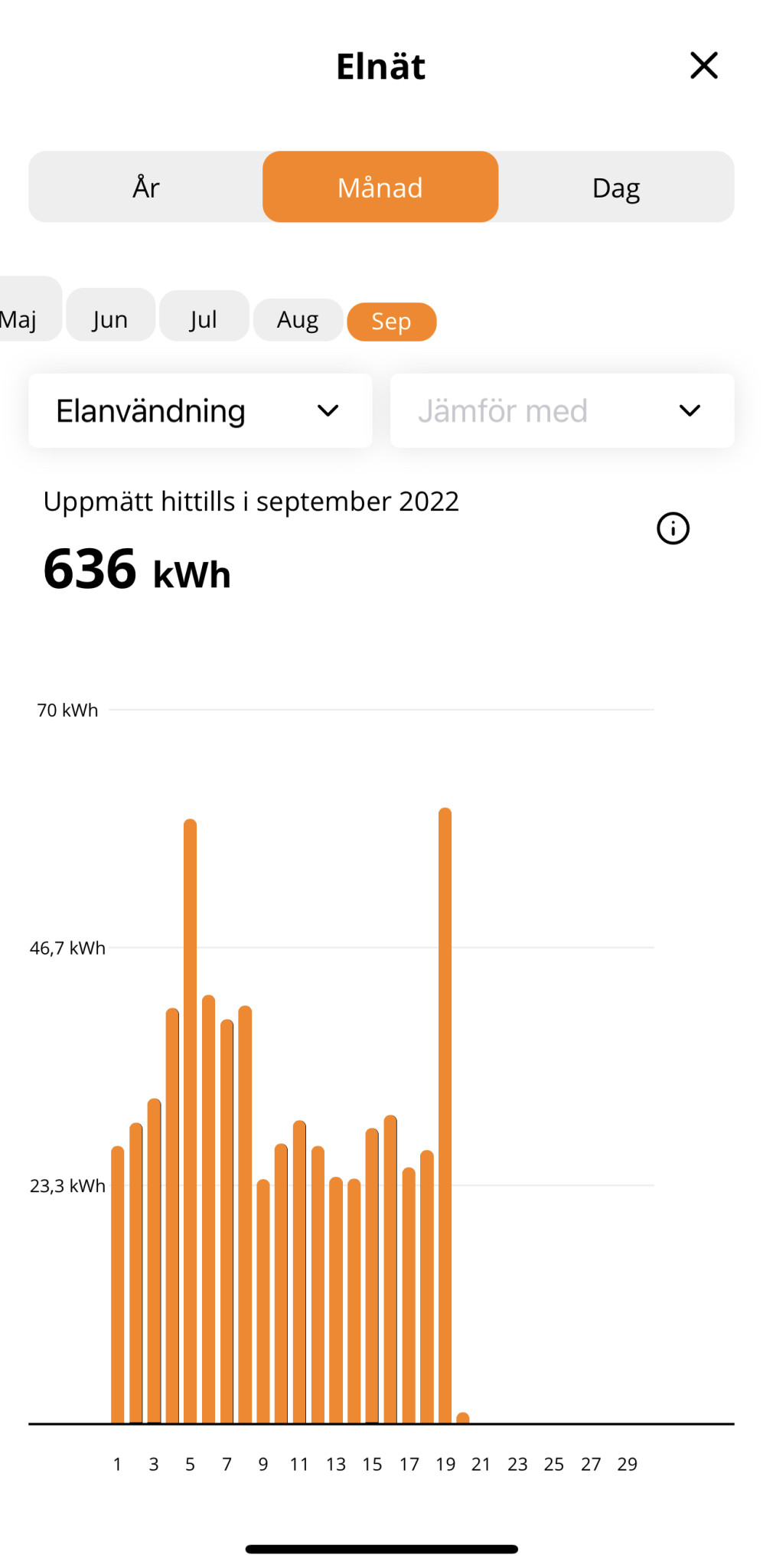The width and height of the screenshot is (763, 1568).
Task: Select the Månad segment
Action: click(380, 188)
